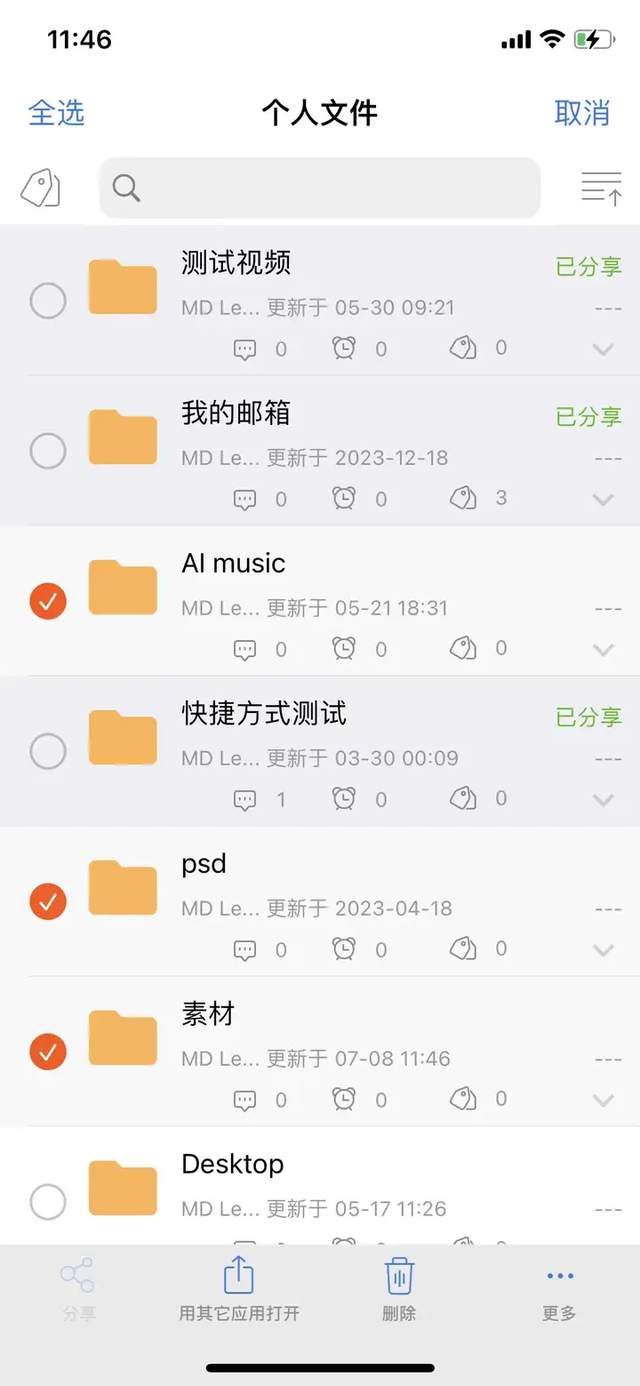This screenshot has width=640, height=1386.
Task: Expand the 快捷方式测试 row chevron
Action: coord(603,799)
